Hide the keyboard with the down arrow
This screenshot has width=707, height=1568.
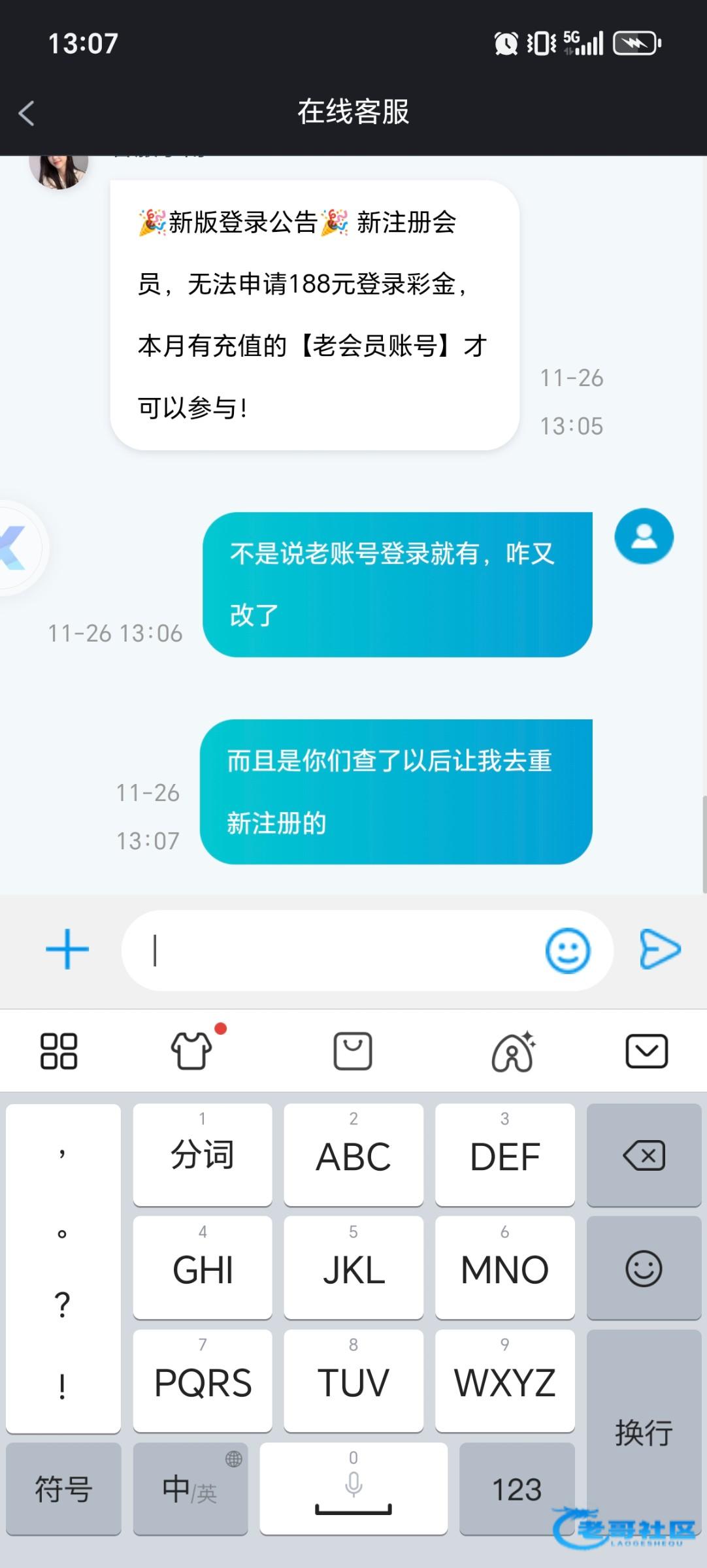tap(646, 1051)
